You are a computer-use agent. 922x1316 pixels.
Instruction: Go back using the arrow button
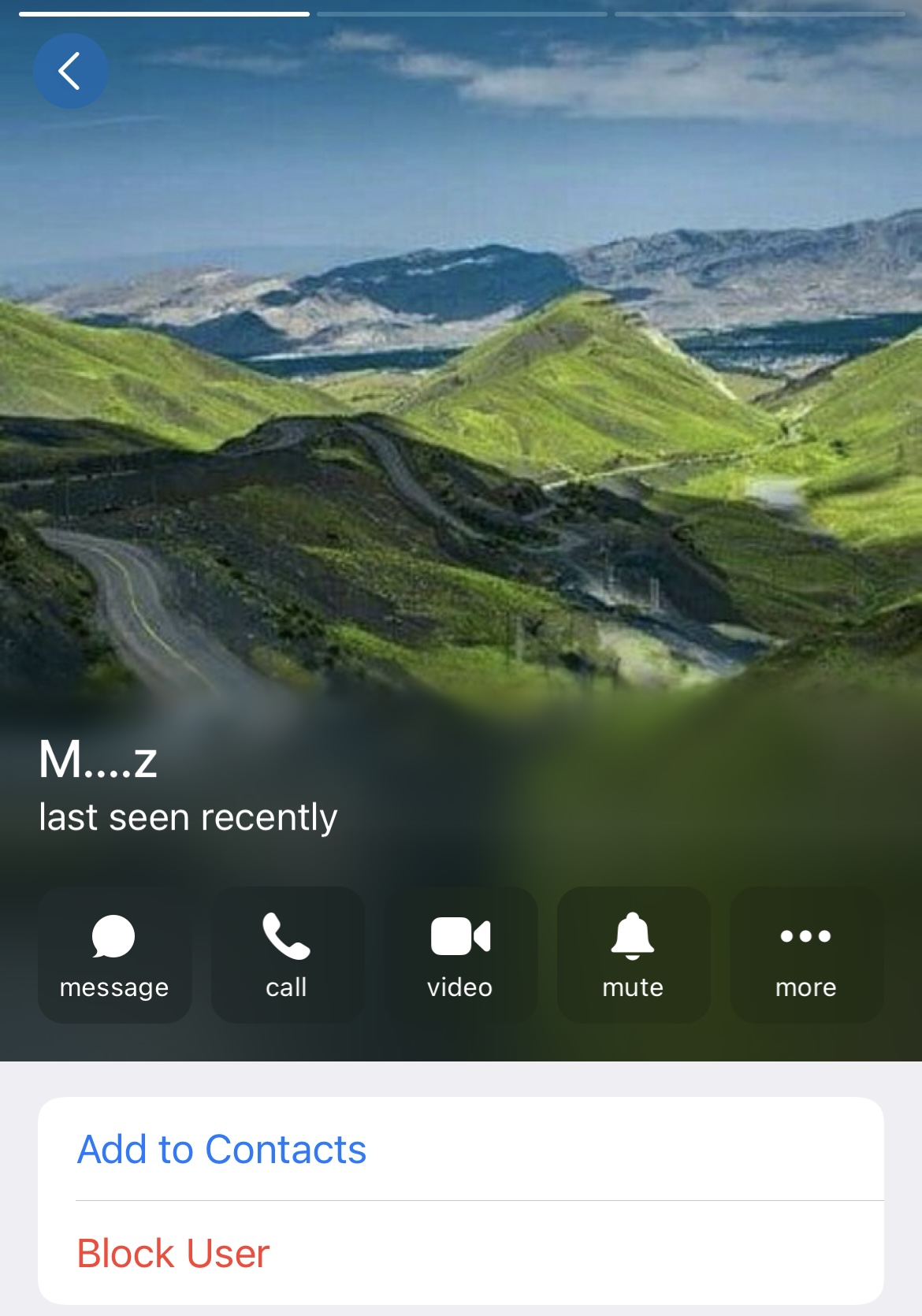pos(70,71)
